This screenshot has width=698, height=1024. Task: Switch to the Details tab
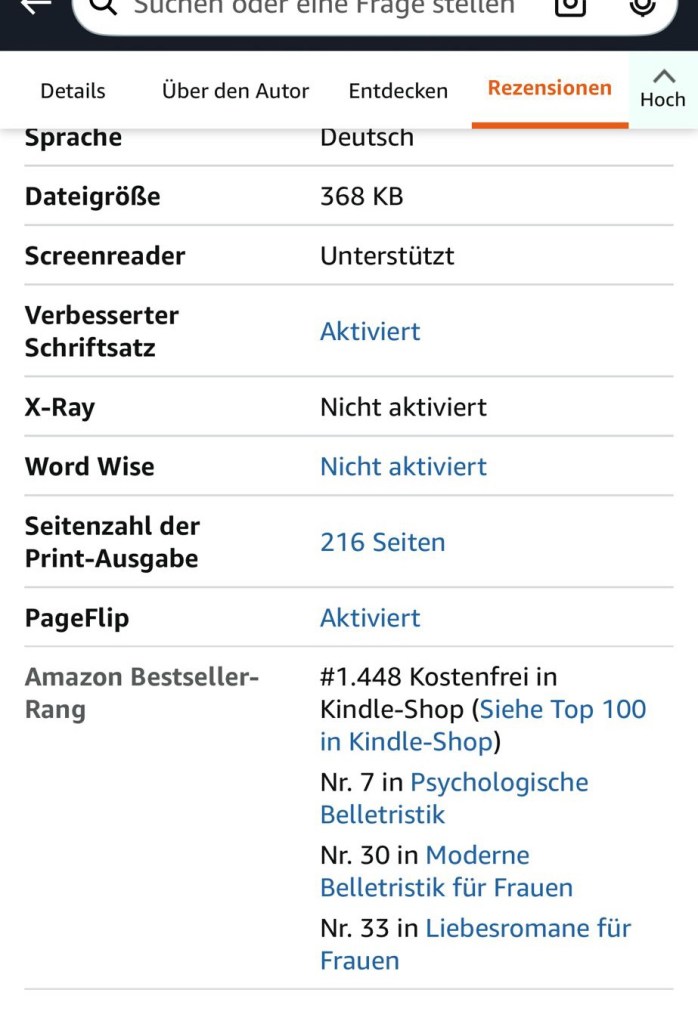tap(72, 91)
